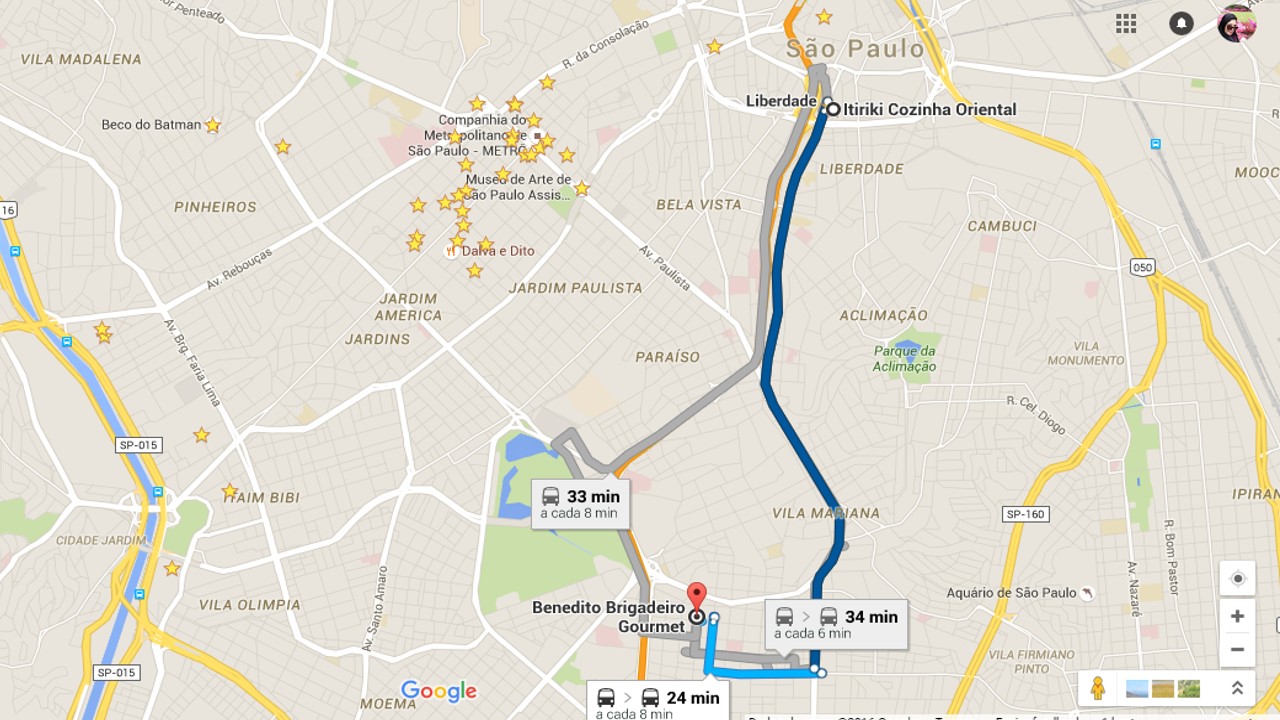Select the 24 min bus route
1280x720 pixels.
tap(658, 702)
